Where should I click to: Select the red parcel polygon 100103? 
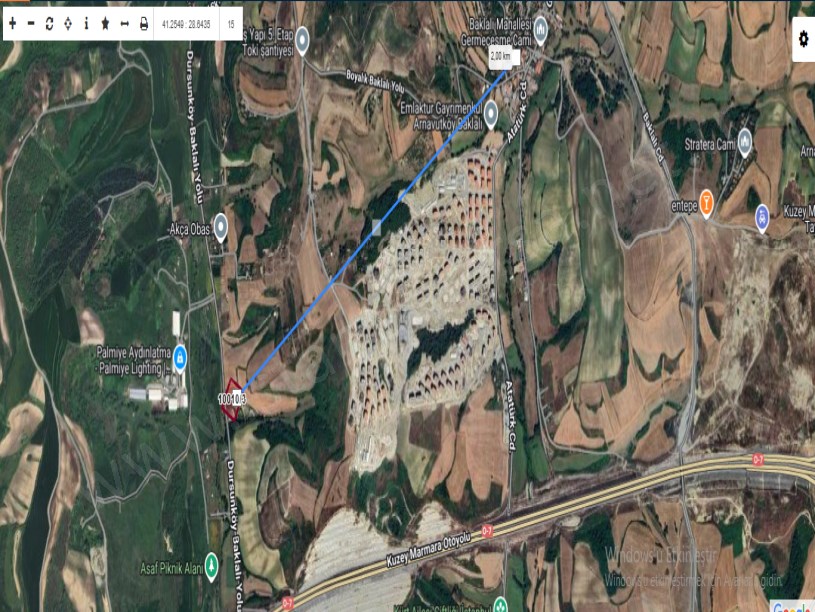(x=233, y=400)
